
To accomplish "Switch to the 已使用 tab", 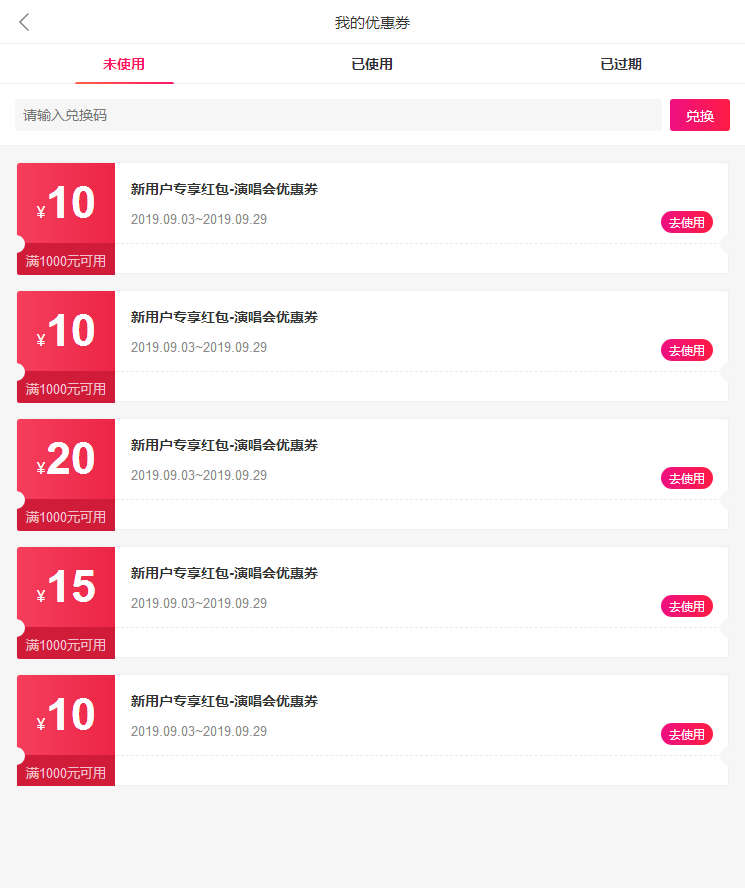I will click(x=372, y=64).
